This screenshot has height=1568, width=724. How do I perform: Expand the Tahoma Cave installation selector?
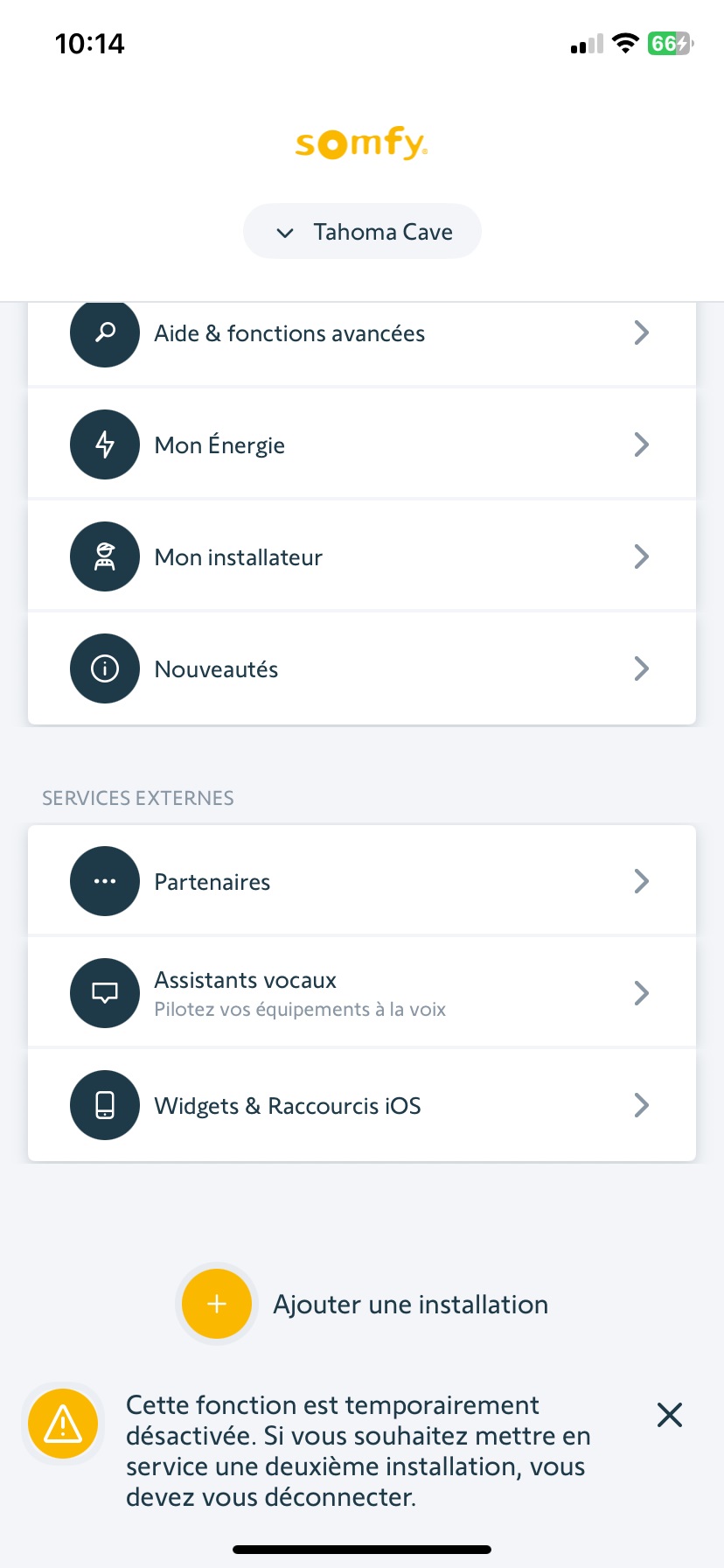[362, 232]
